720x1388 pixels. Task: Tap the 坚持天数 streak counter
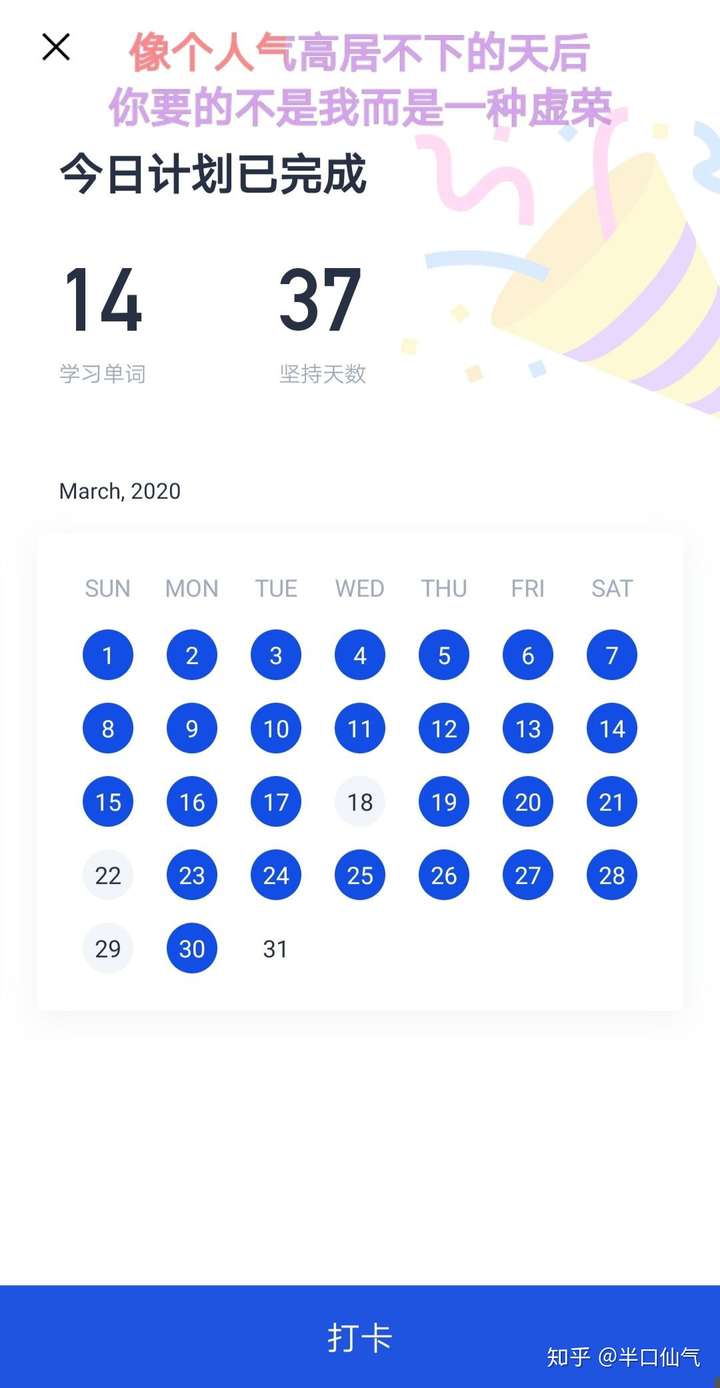pos(321,374)
